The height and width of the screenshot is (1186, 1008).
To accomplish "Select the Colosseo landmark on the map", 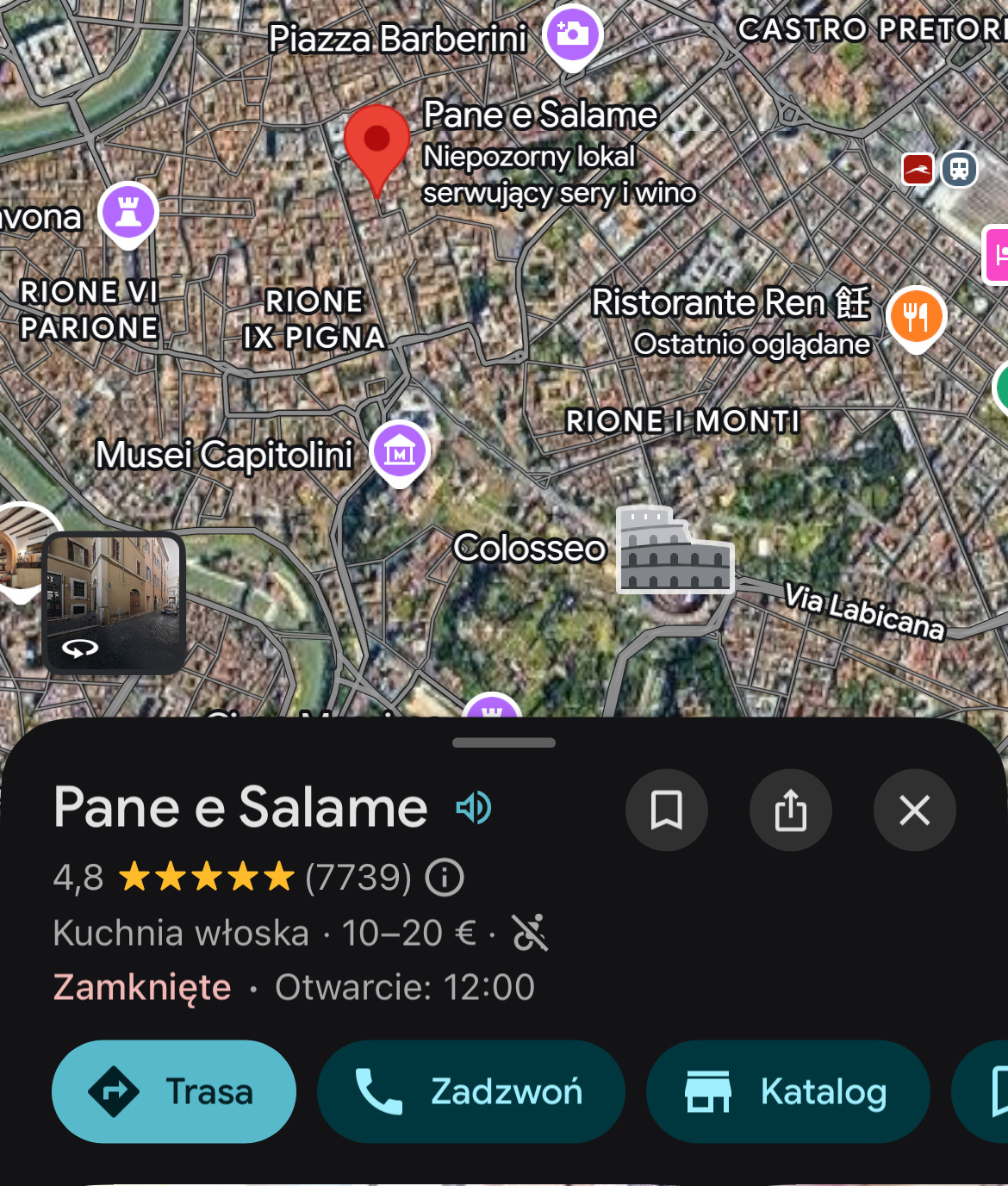I will pos(675,550).
